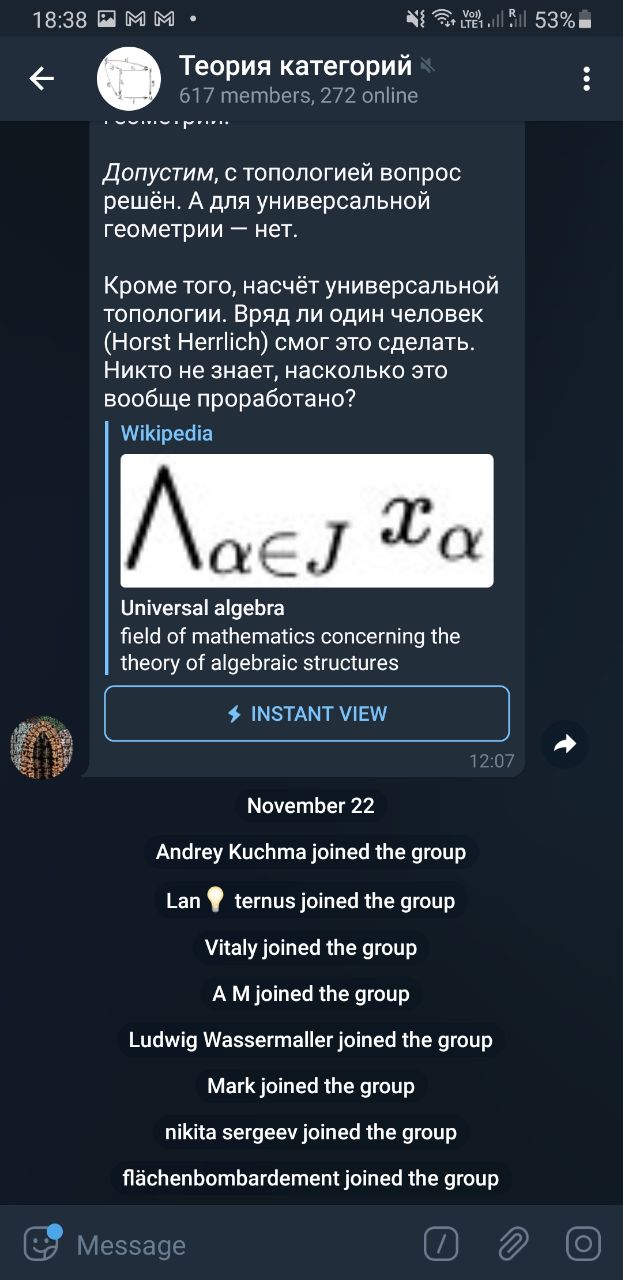Tap the INSTANT VIEW button

(x=307, y=714)
